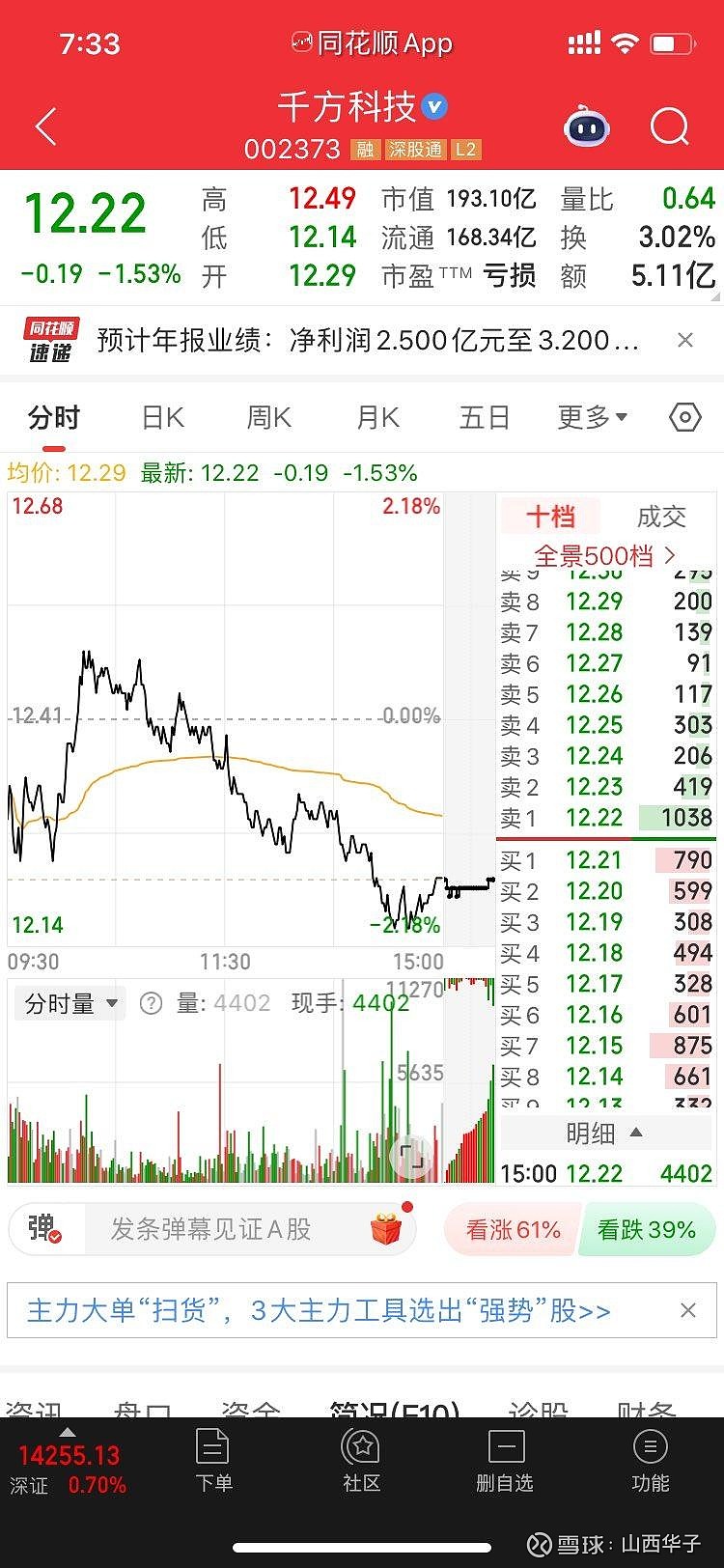Open 全景500档 order book link

coord(605,555)
